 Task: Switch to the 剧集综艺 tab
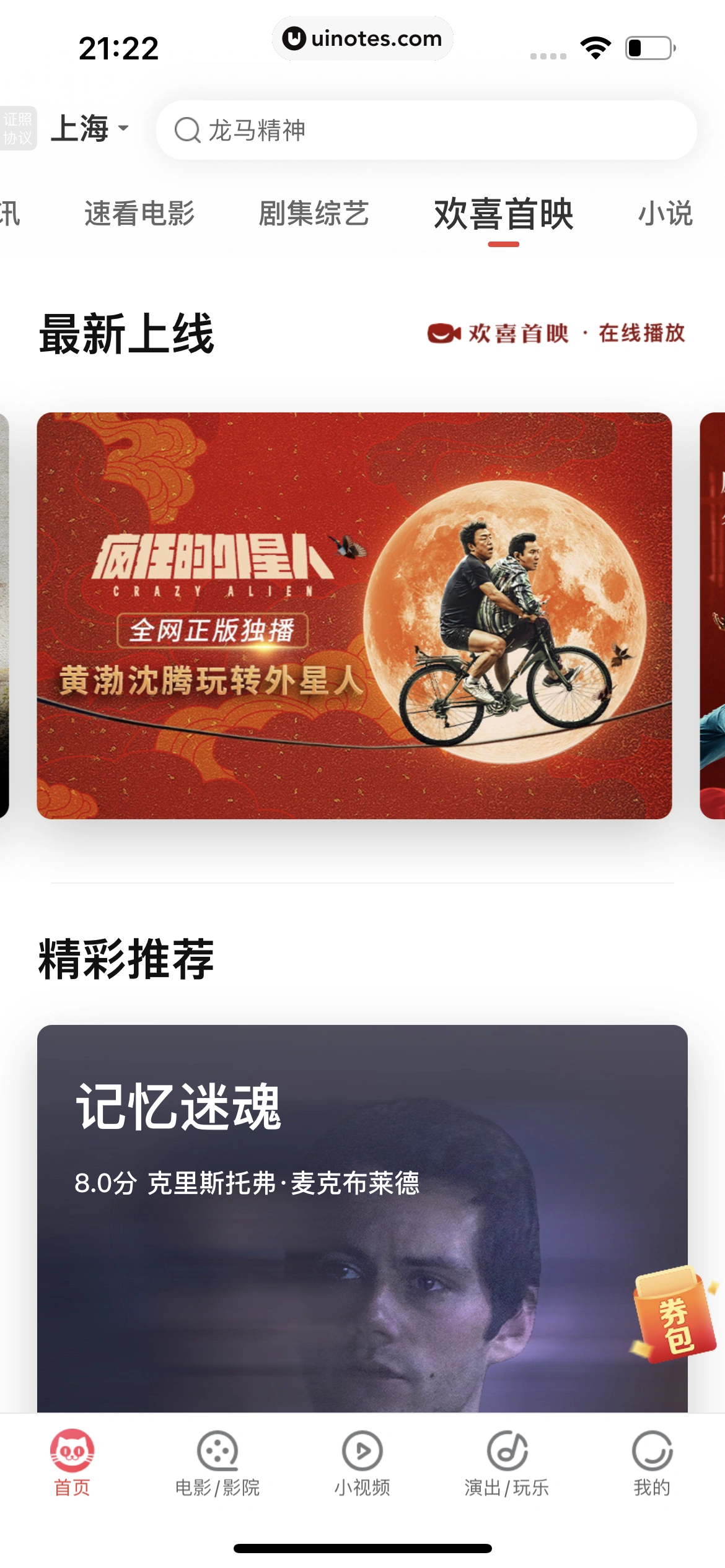pos(314,214)
